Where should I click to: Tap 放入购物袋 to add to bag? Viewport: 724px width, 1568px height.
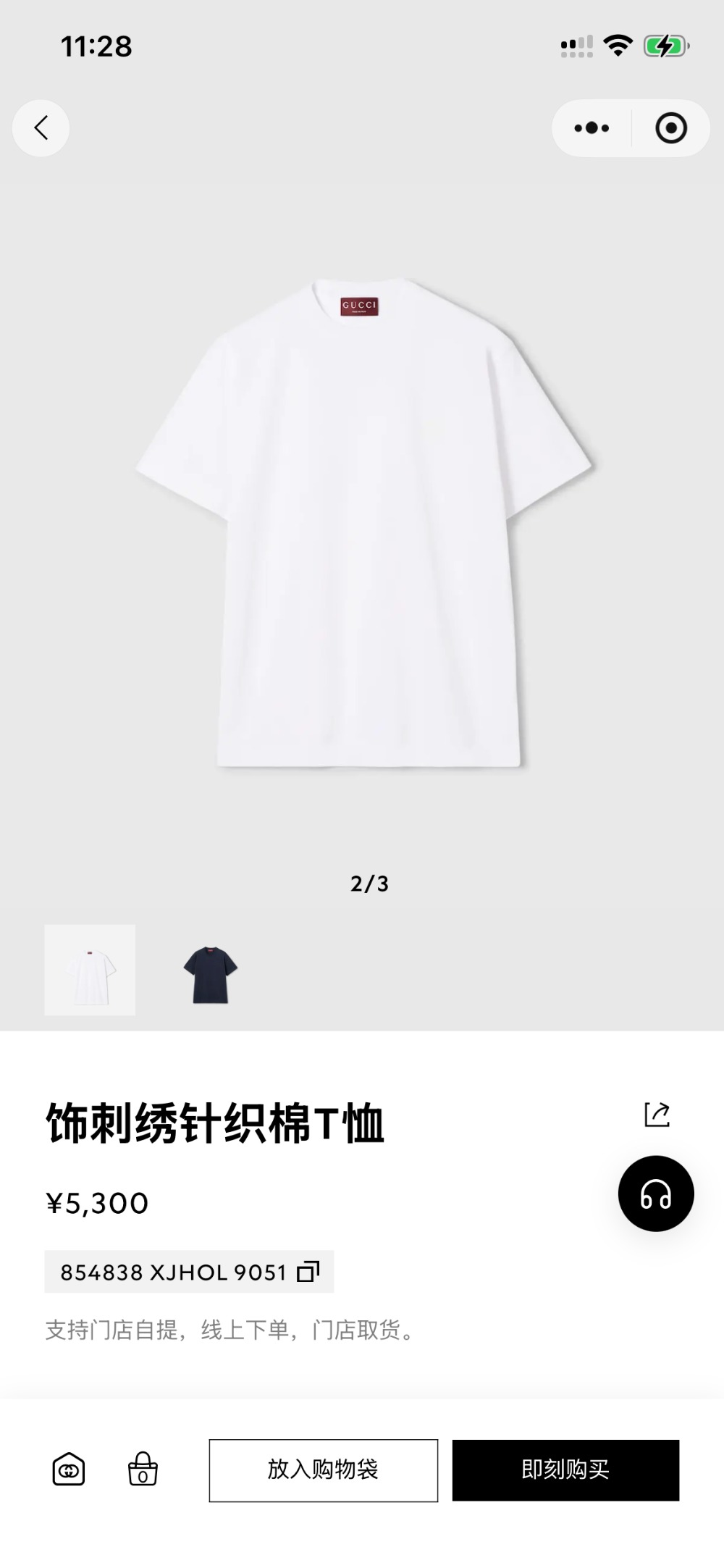click(x=324, y=1470)
